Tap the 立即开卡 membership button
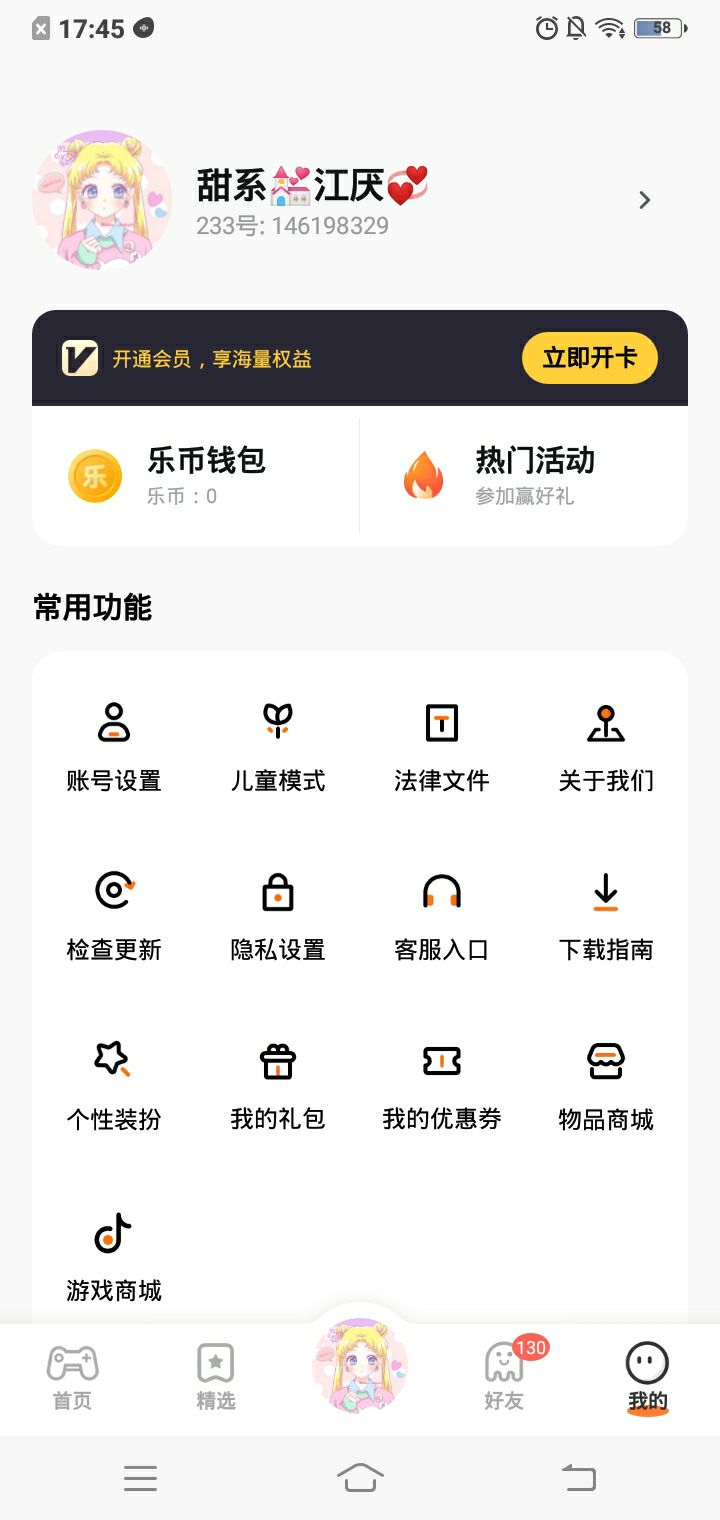720x1520 pixels. 589,358
